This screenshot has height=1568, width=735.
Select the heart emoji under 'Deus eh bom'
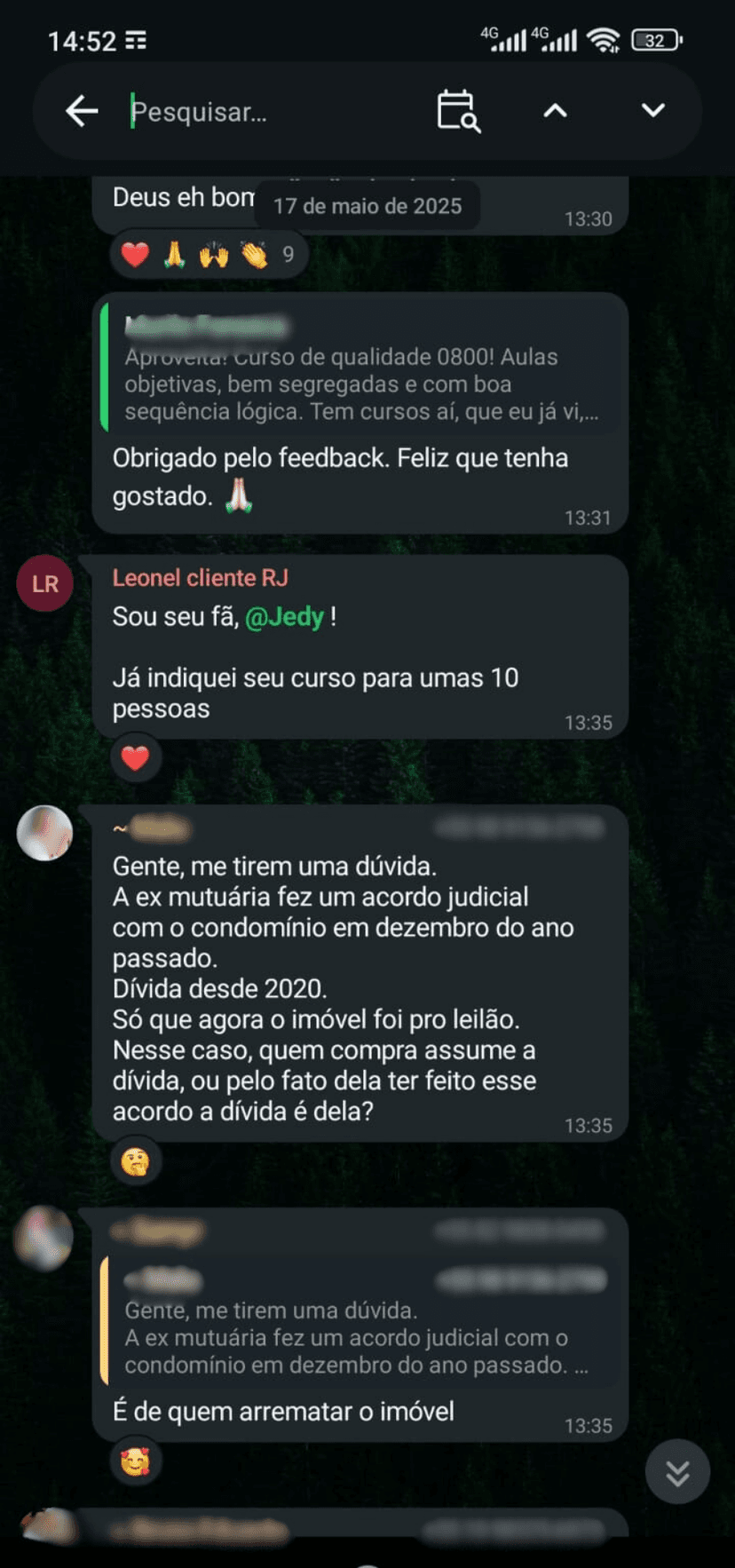point(135,254)
